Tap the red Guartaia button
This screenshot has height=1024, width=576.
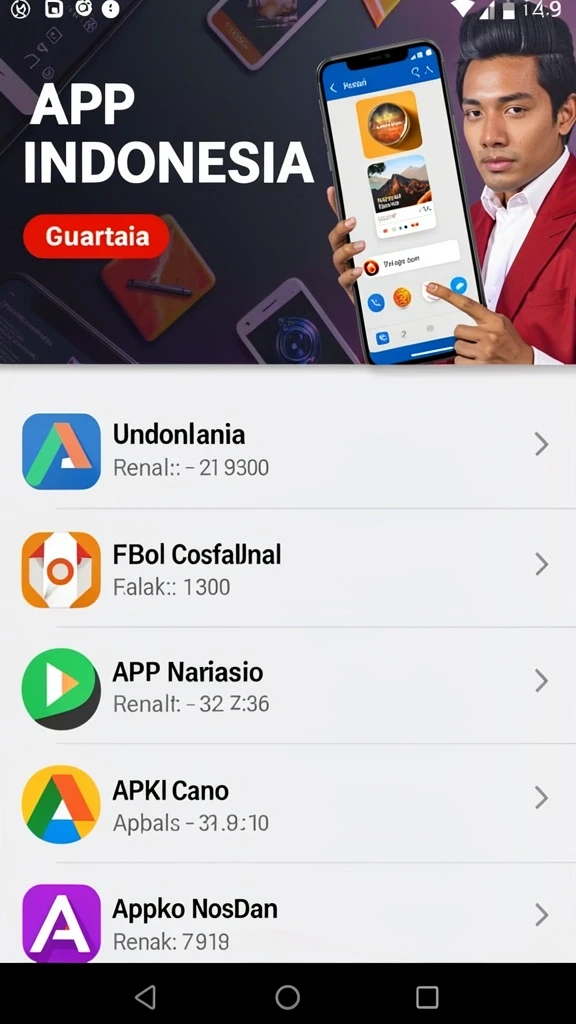click(96, 236)
